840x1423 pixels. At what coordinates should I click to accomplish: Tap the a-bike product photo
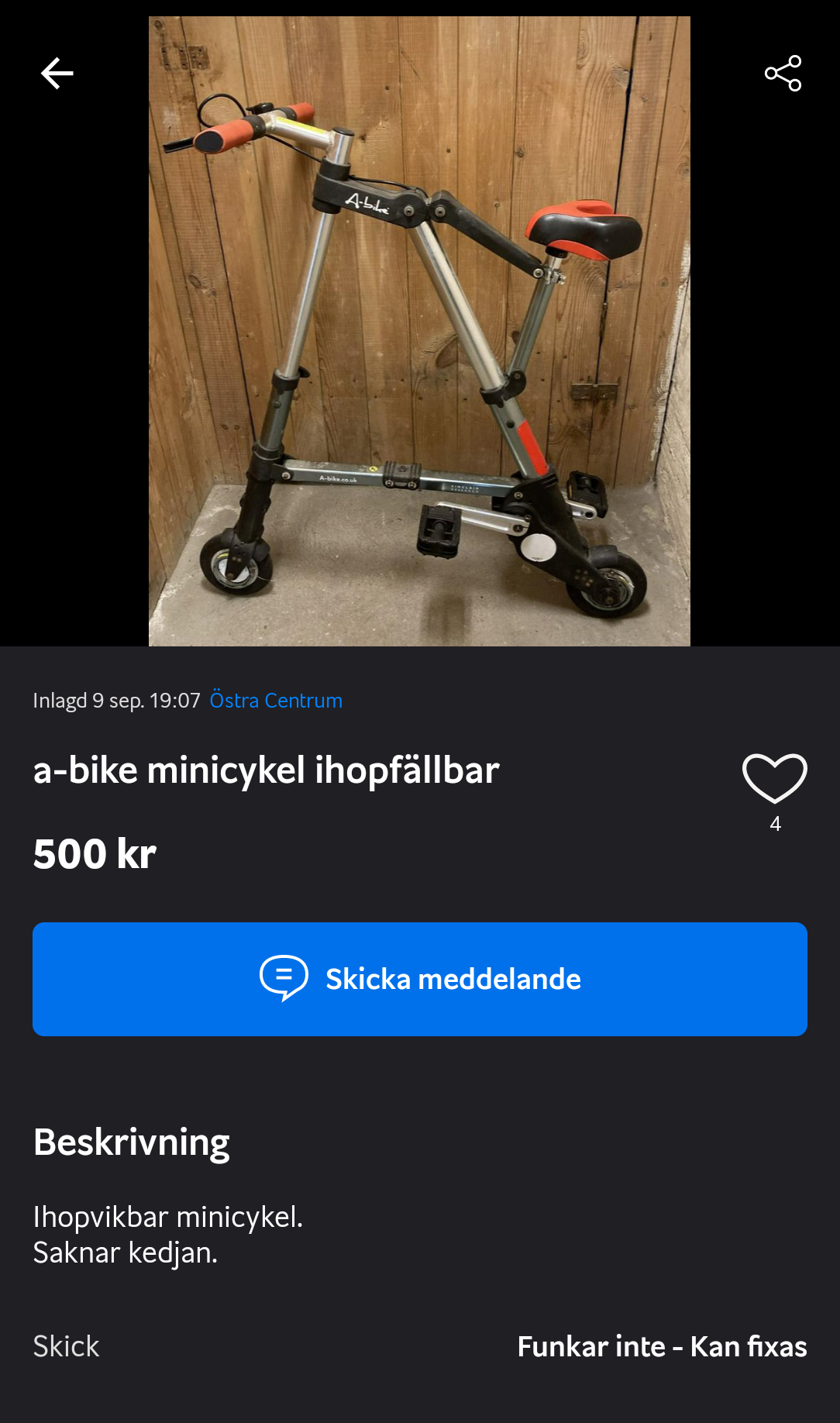tap(419, 330)
